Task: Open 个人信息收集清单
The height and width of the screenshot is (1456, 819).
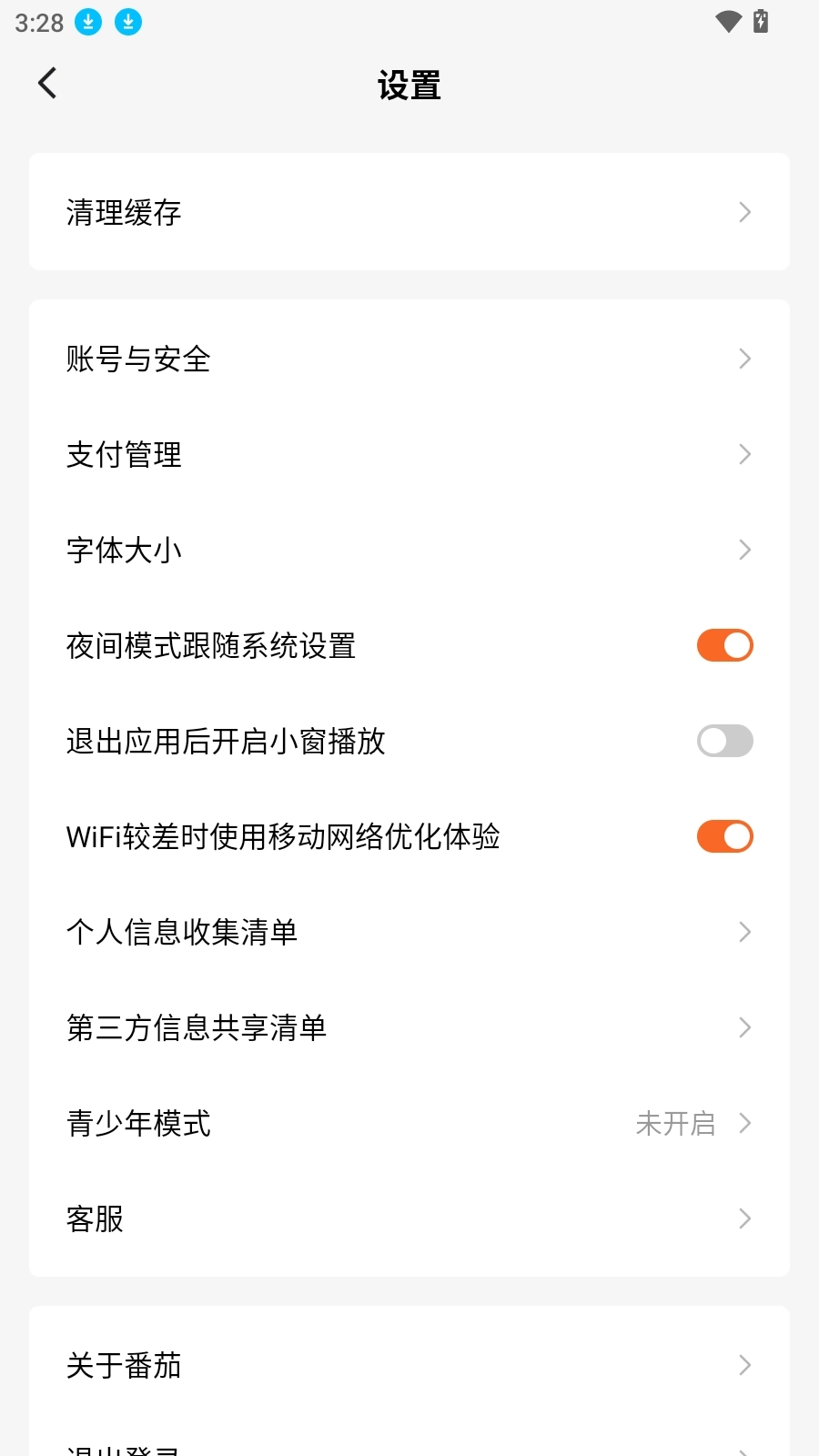Action: (x=409, y=932)
